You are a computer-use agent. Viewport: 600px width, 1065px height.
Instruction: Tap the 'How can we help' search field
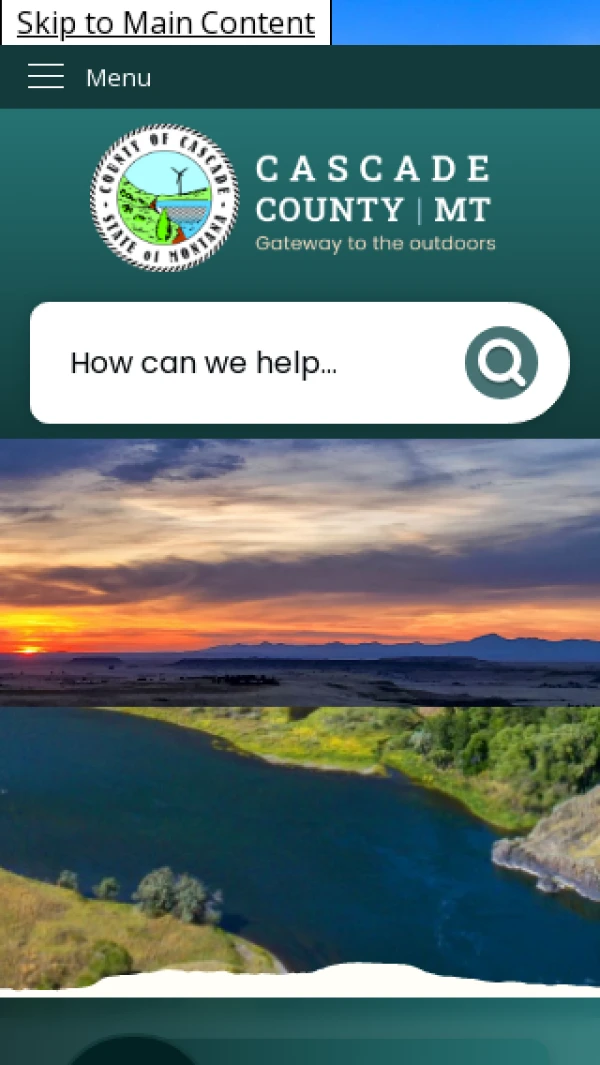coord(250,363)
